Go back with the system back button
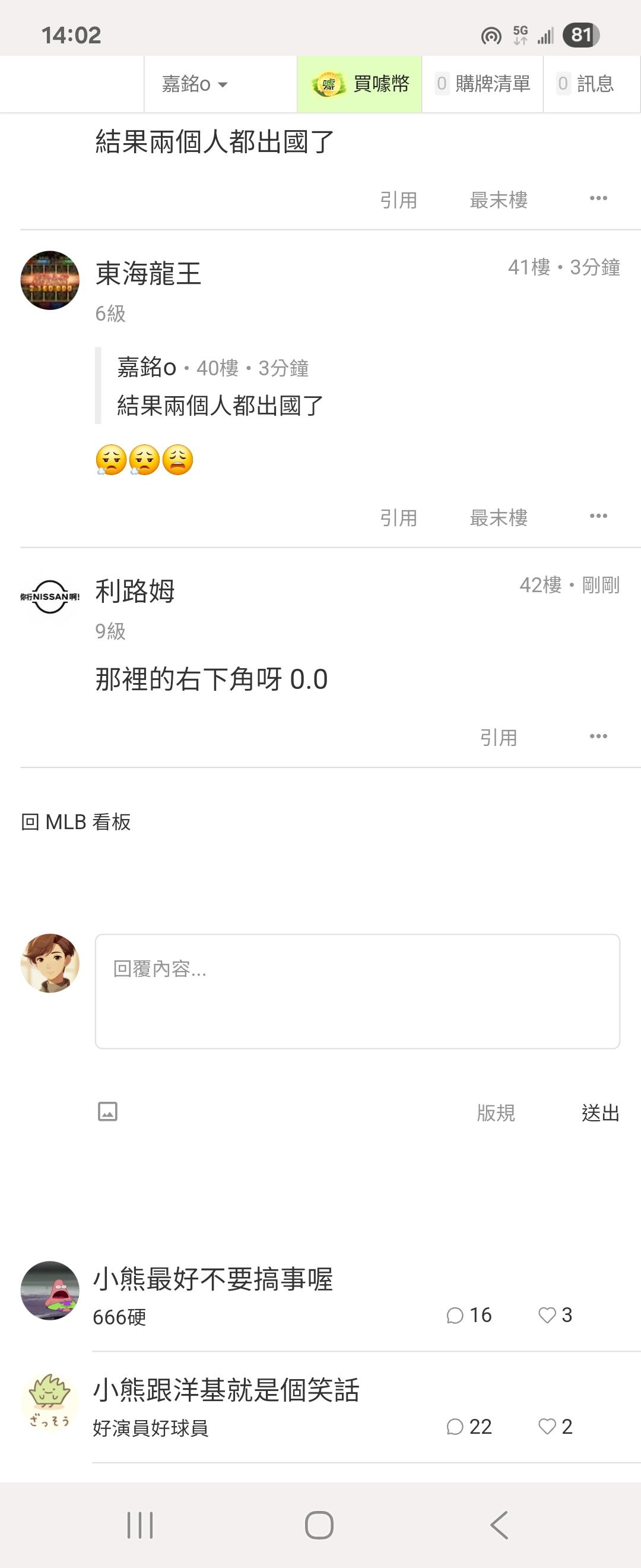 tap(499, 1525)
